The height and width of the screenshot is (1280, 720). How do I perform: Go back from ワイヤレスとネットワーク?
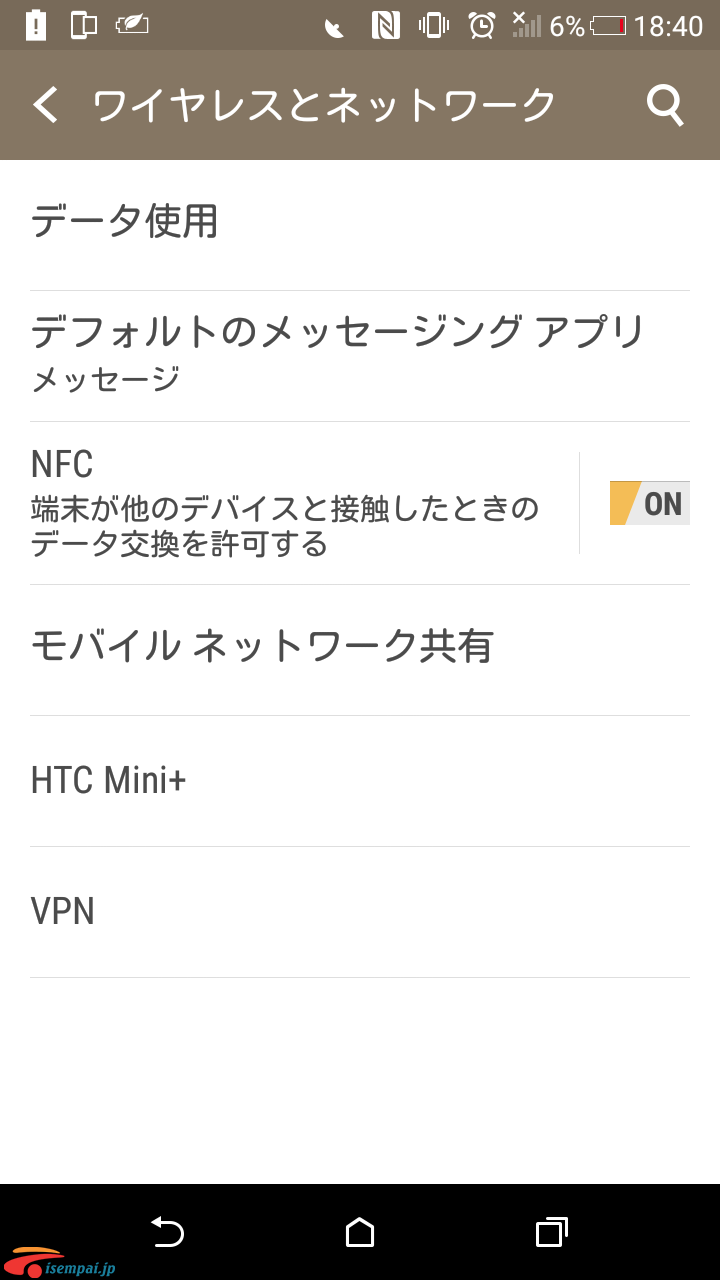[46, 105]
